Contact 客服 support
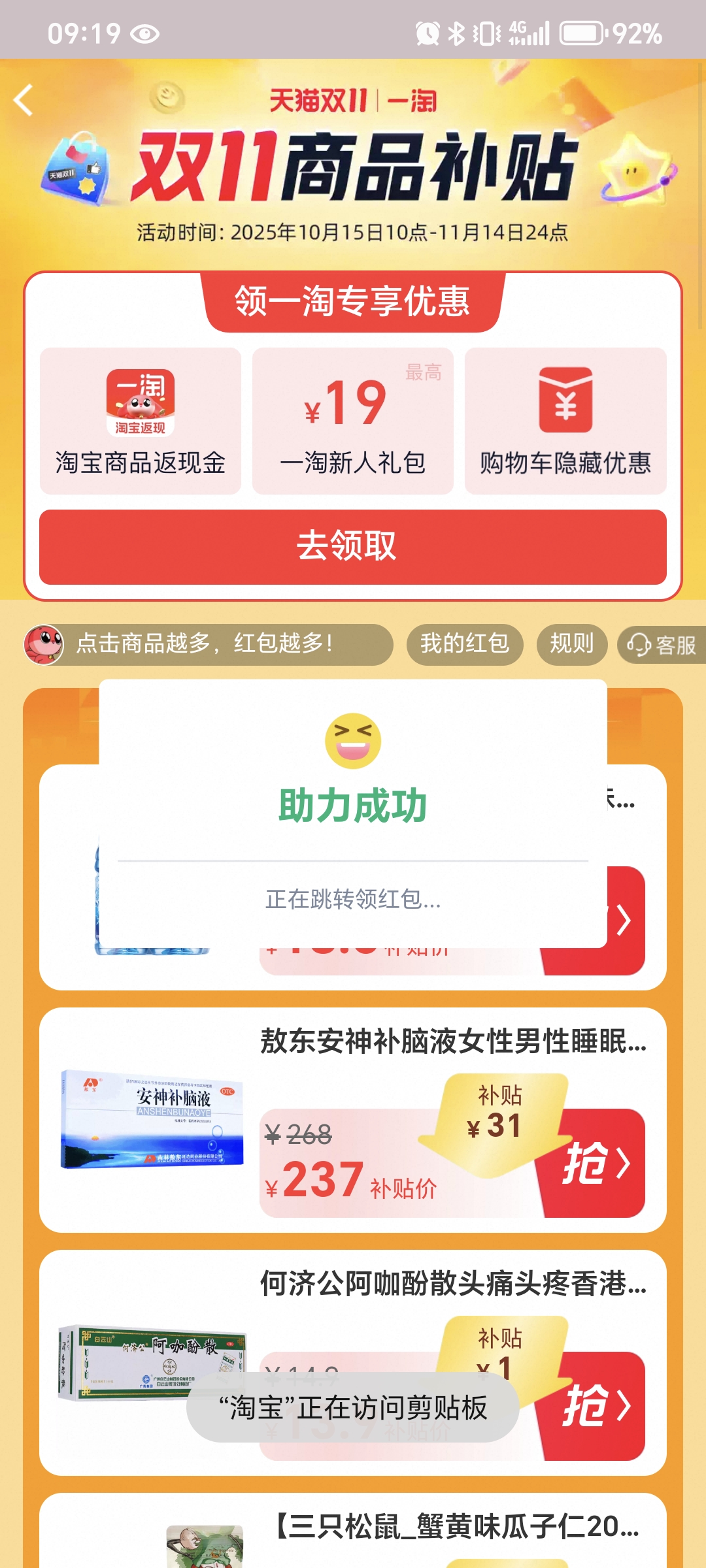This screenshot has width=706, height=1568. pyautogui.click(x=662, y=645)
